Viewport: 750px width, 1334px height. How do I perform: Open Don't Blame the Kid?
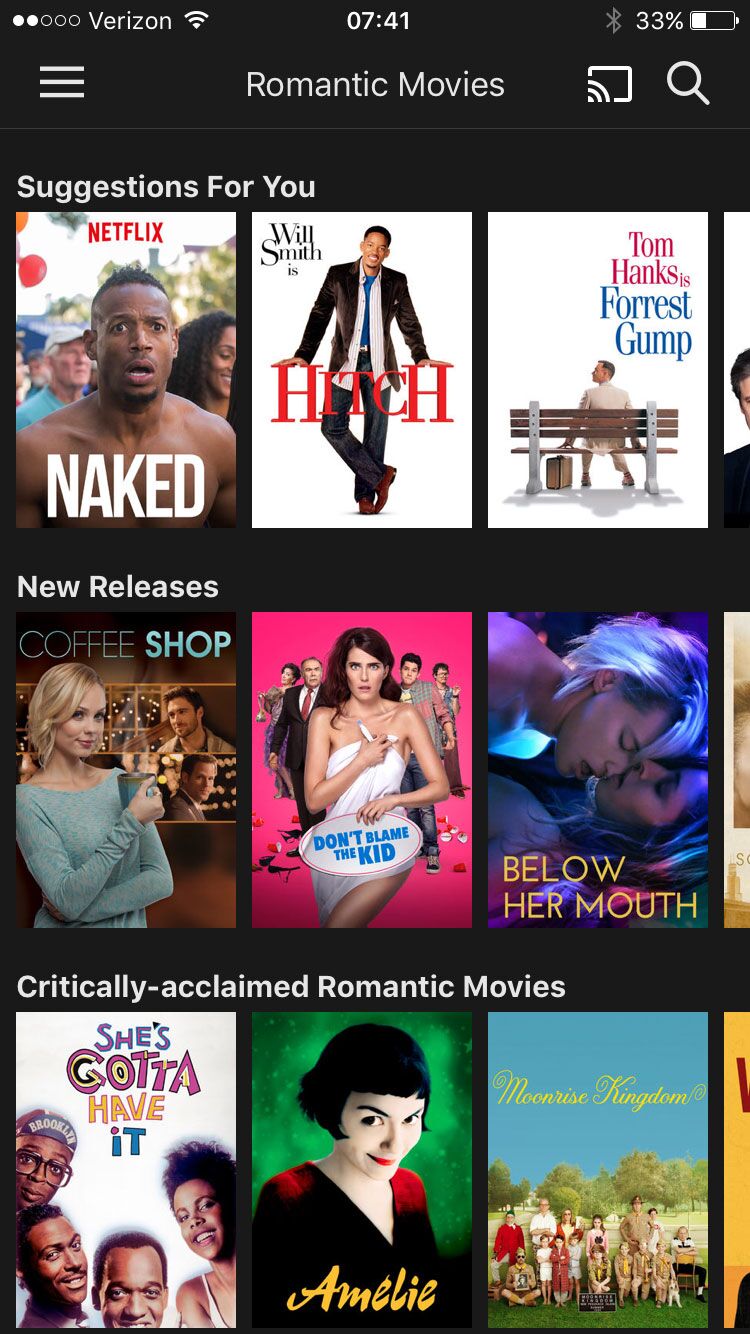[362, 770]
